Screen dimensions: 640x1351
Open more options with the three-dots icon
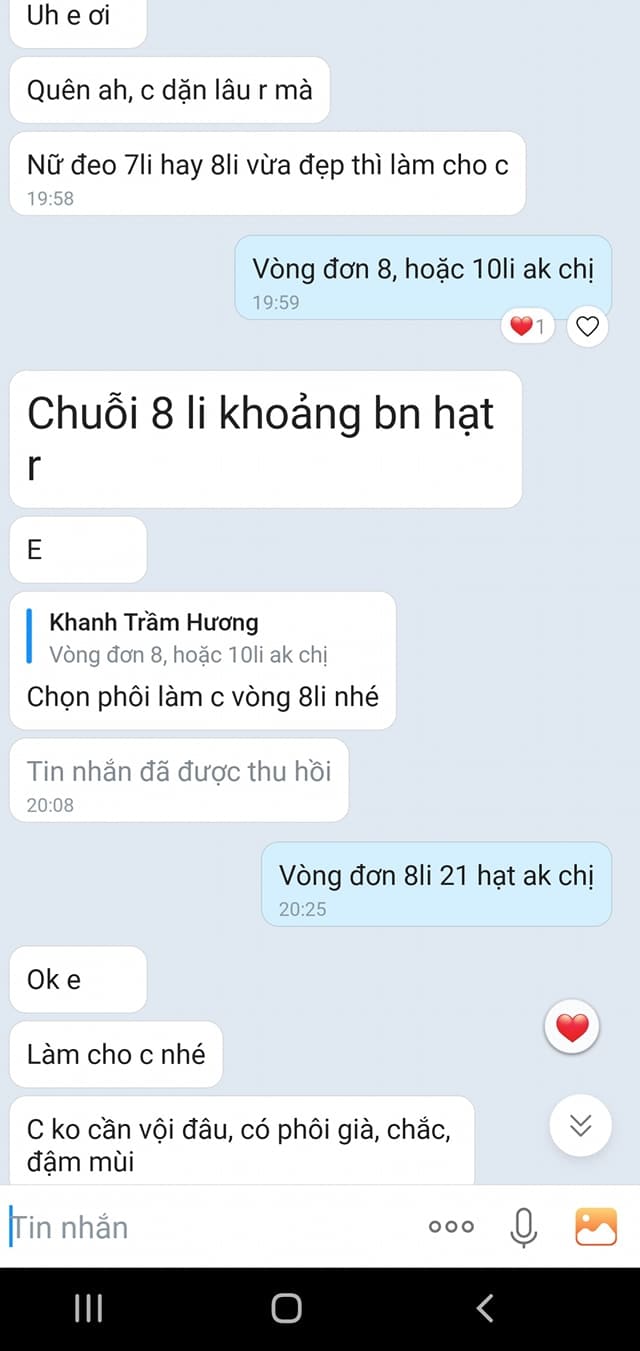451,1227
